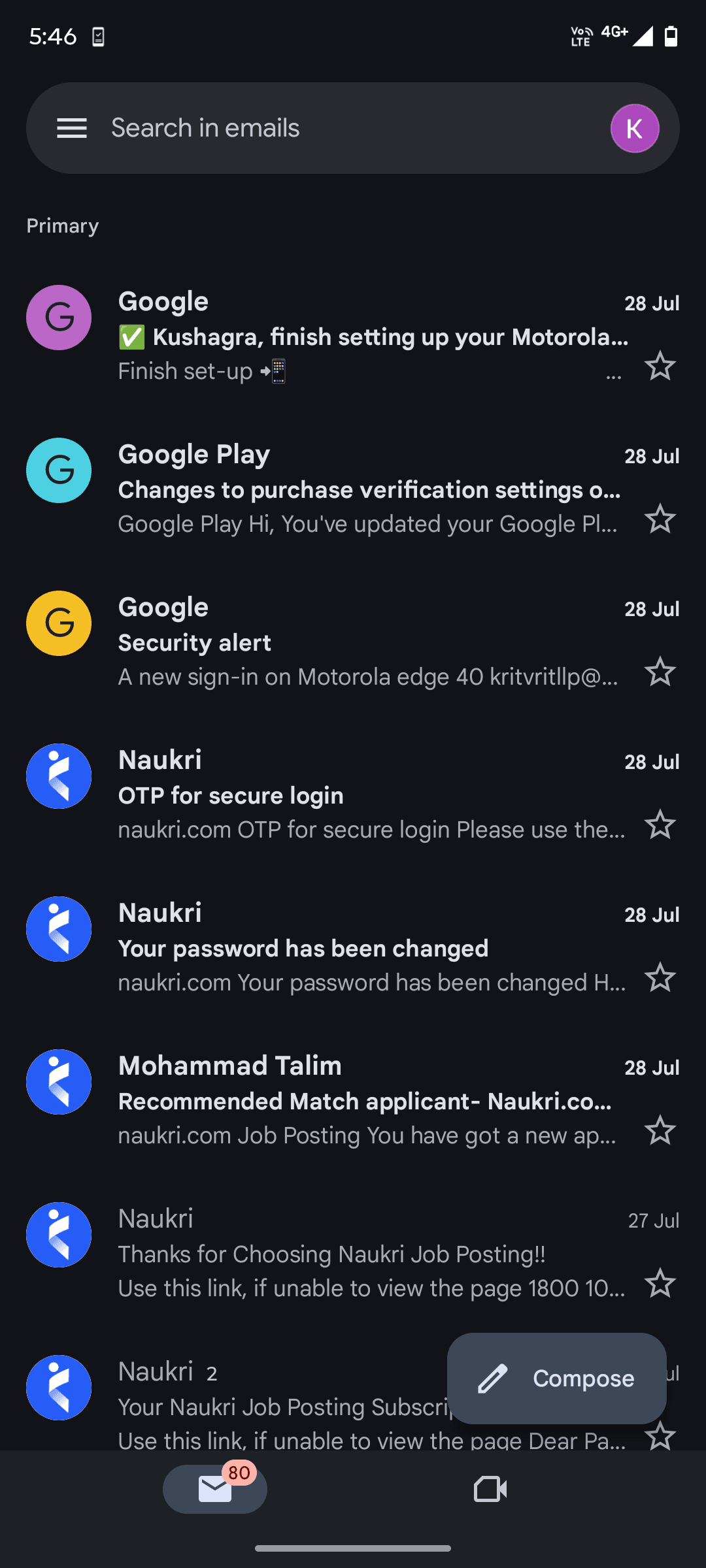
Task: Compose a new email
Action: pos(557,1379)
